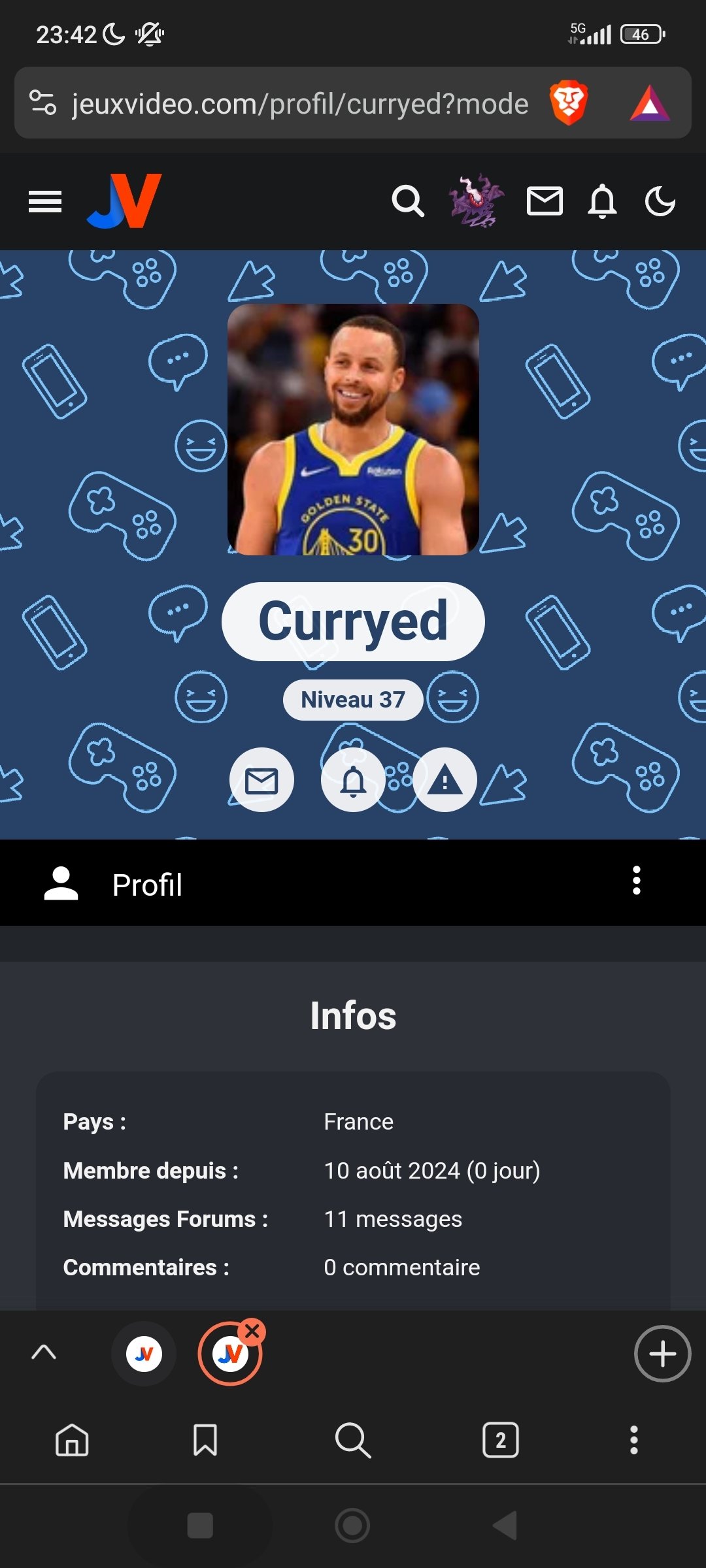
Task: Tap the browser address bar
Action: click(x=300, y=103)
